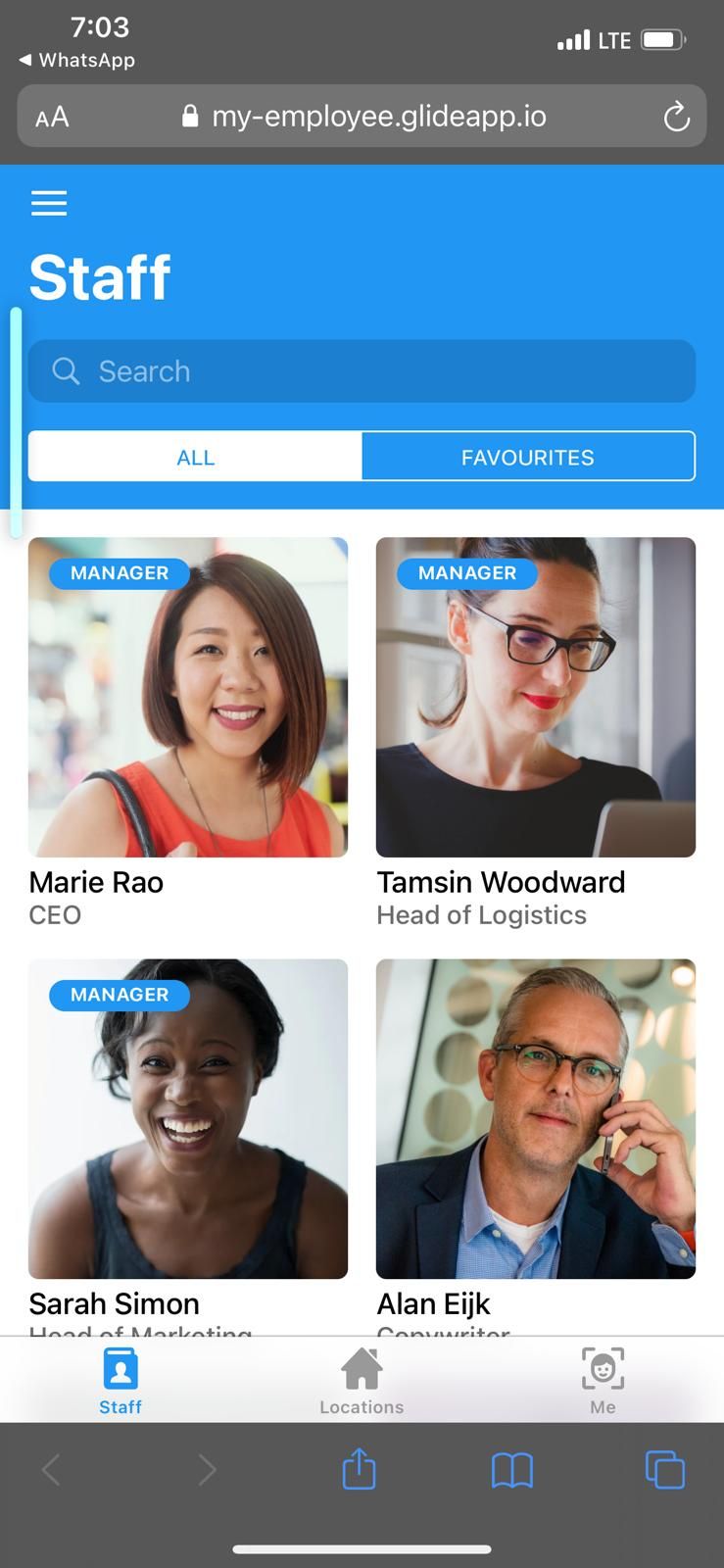Open Tamsin Woodward's staff card
724x1568 pixels.
536,698
